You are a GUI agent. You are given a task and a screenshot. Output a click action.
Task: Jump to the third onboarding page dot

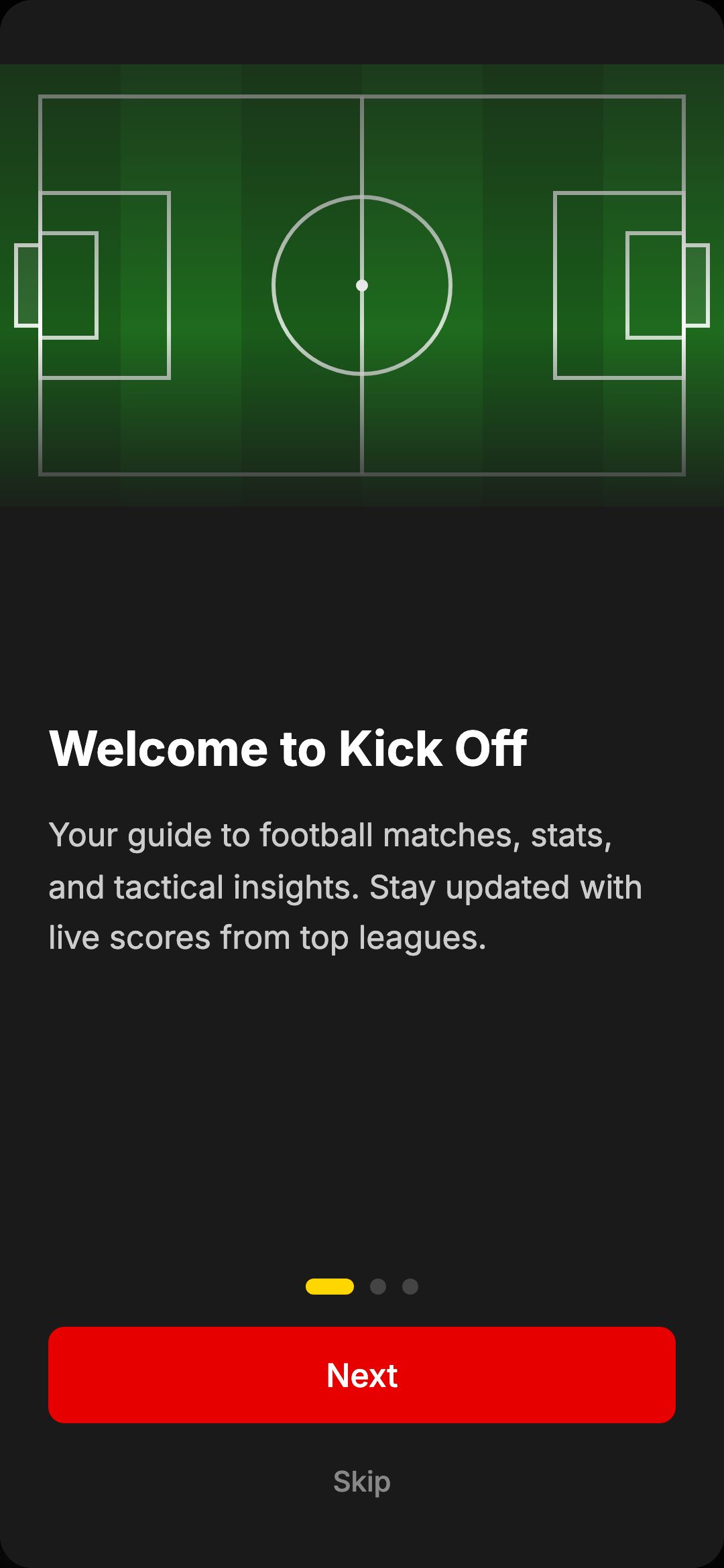click(410, 1287)
